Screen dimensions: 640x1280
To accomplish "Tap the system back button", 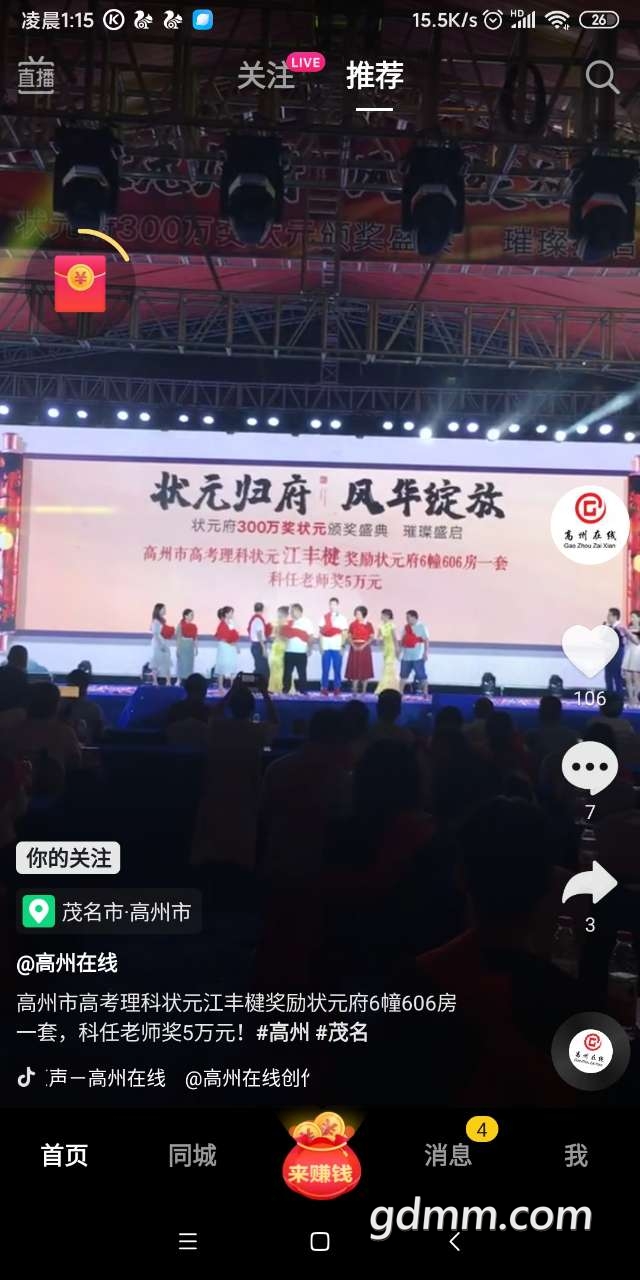I will click(x=455, y=1242).
